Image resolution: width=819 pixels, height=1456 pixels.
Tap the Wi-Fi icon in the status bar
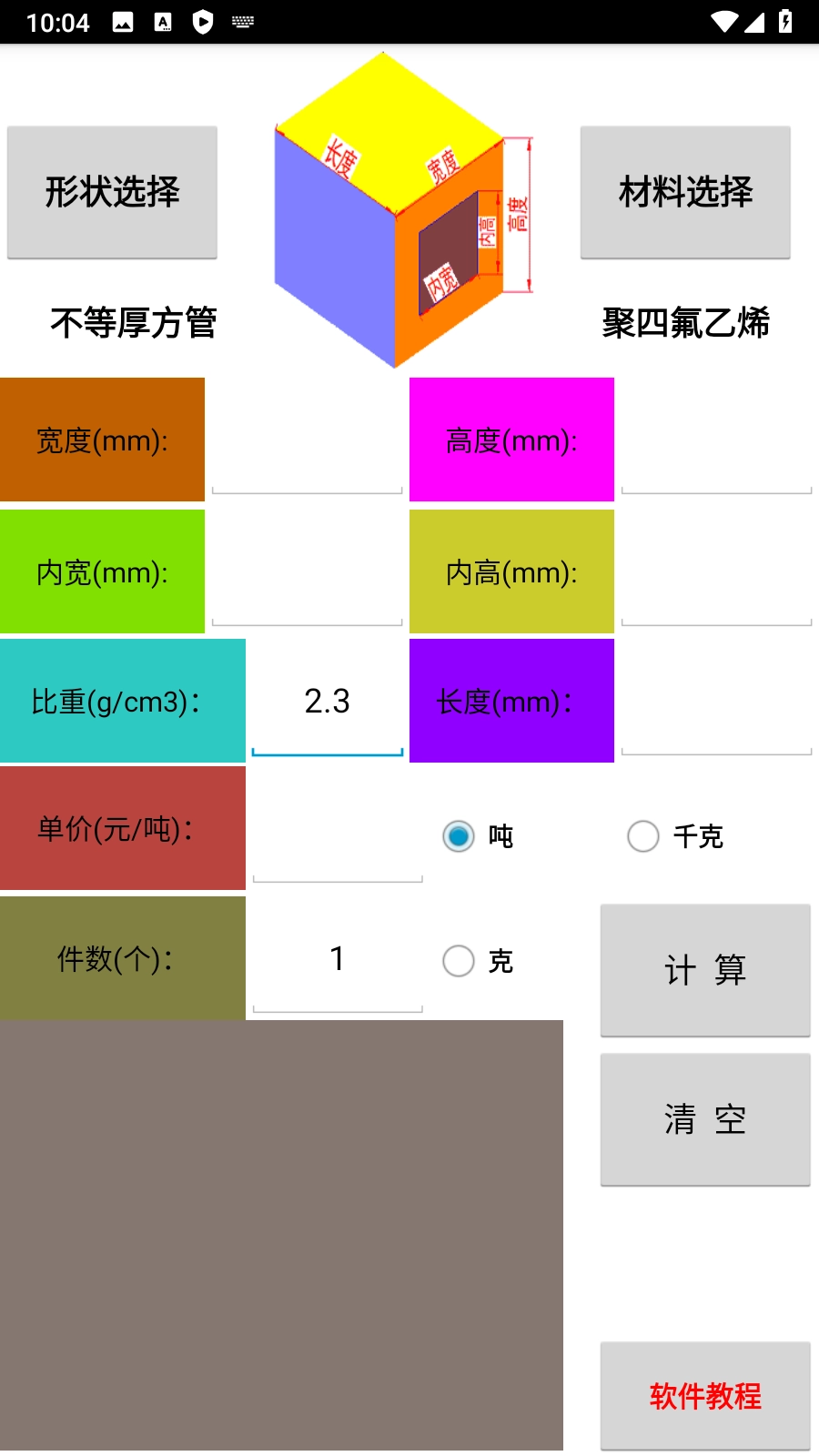(725, 20)
